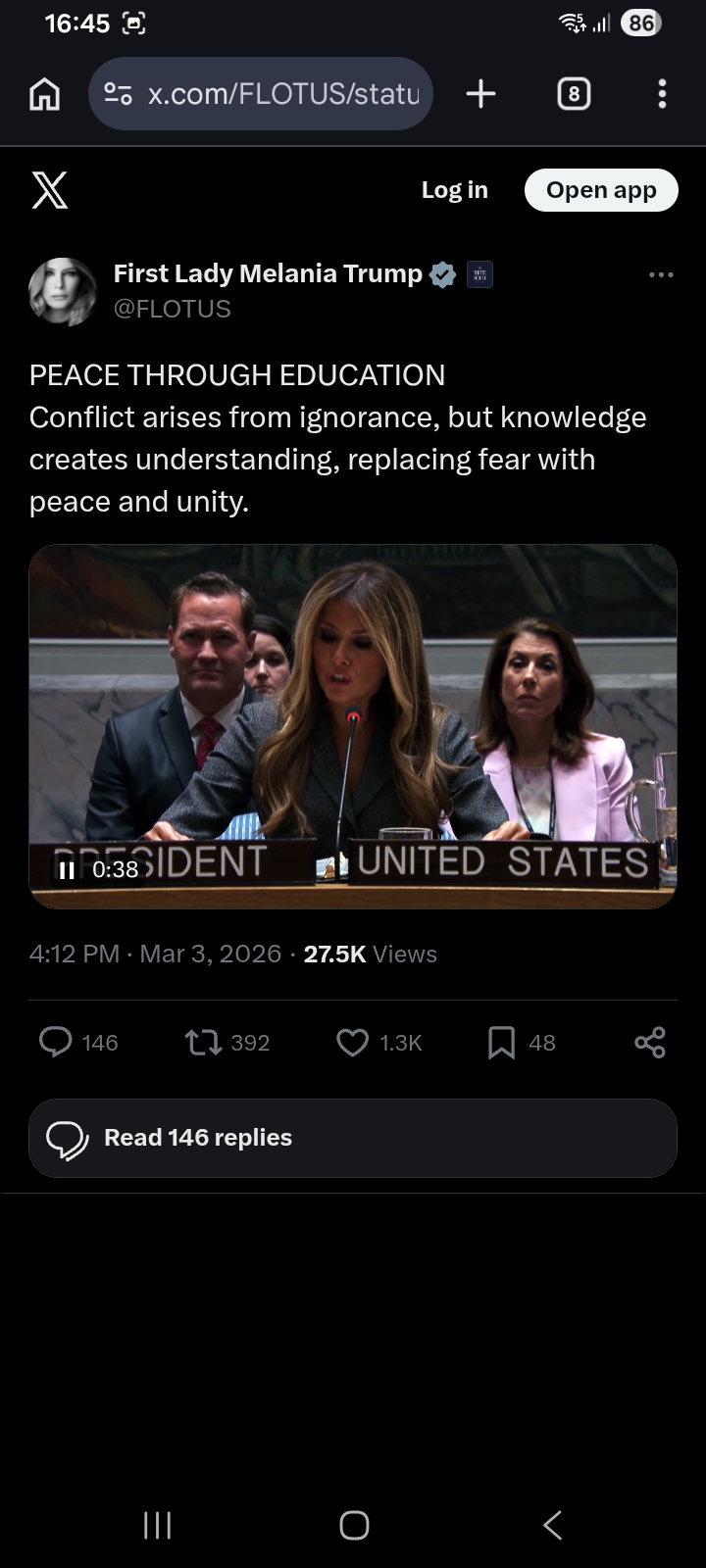Open First Lady Melania Trump's profile
Screen dimensions: 706x1568
click(268, 273)
